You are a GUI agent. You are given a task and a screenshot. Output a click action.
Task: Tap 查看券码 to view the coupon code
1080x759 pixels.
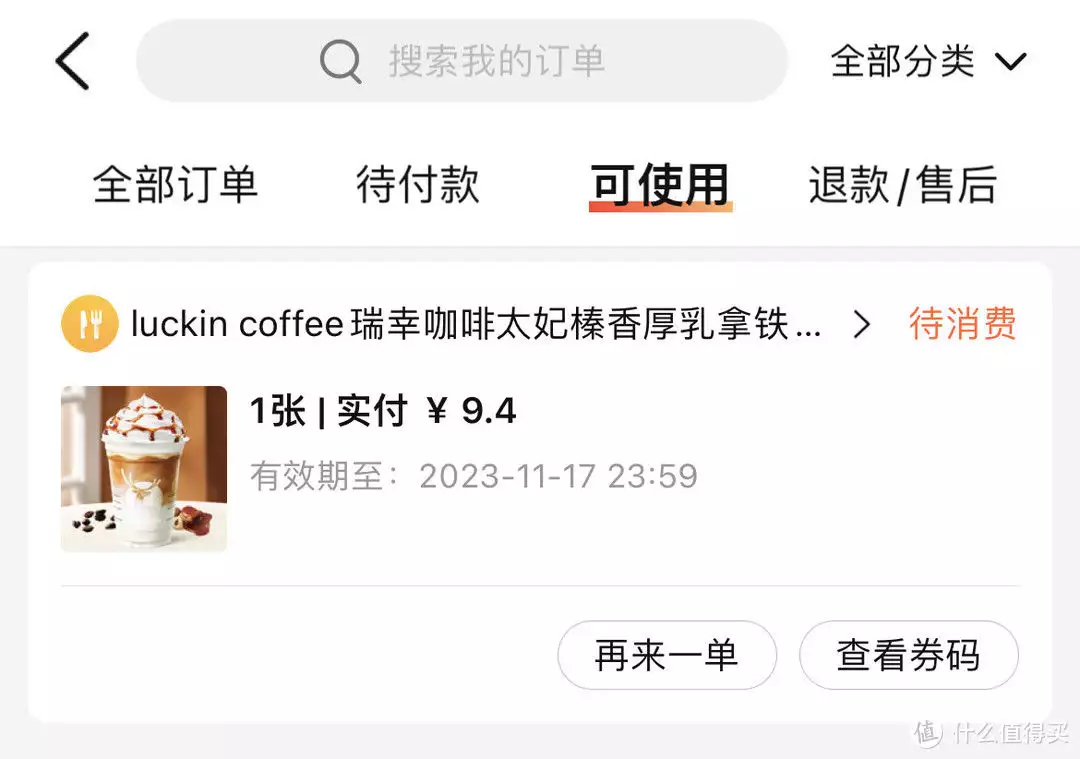[908, 656]
